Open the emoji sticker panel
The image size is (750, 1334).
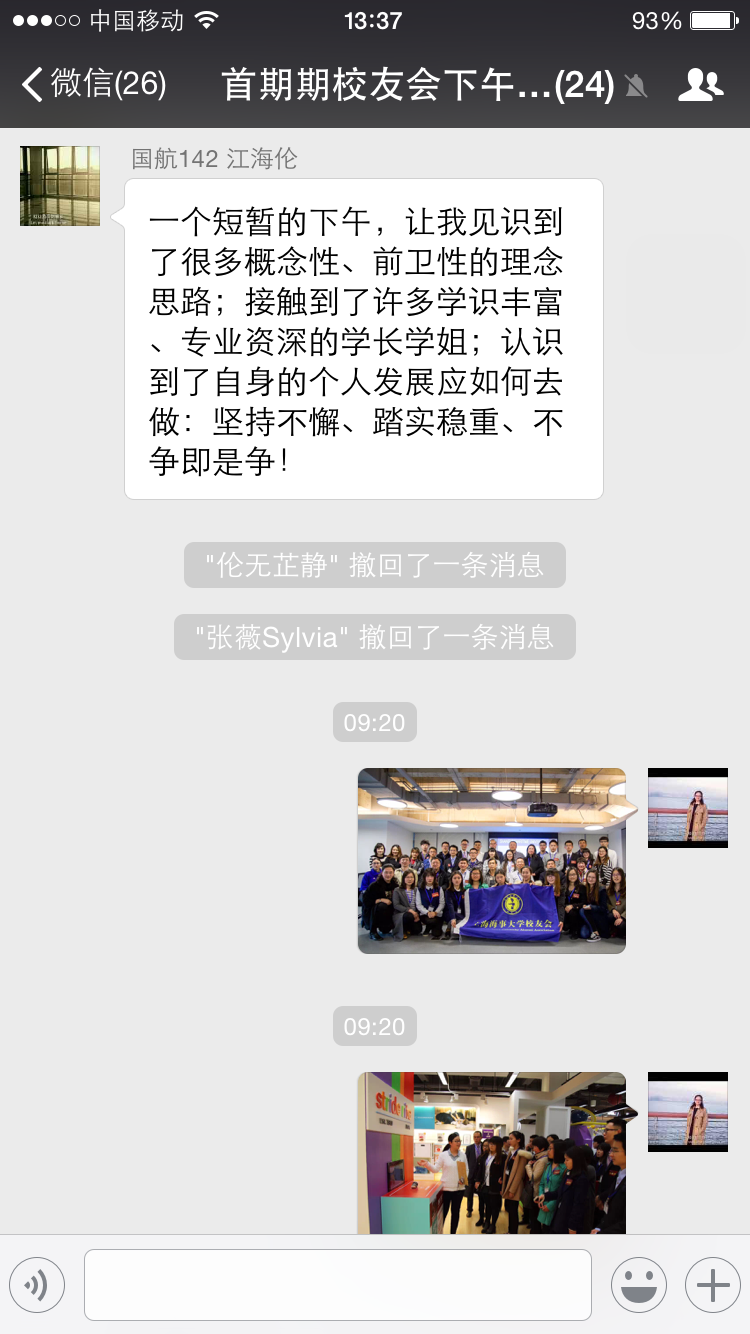pyautogui.click(x=639, y=1285)
